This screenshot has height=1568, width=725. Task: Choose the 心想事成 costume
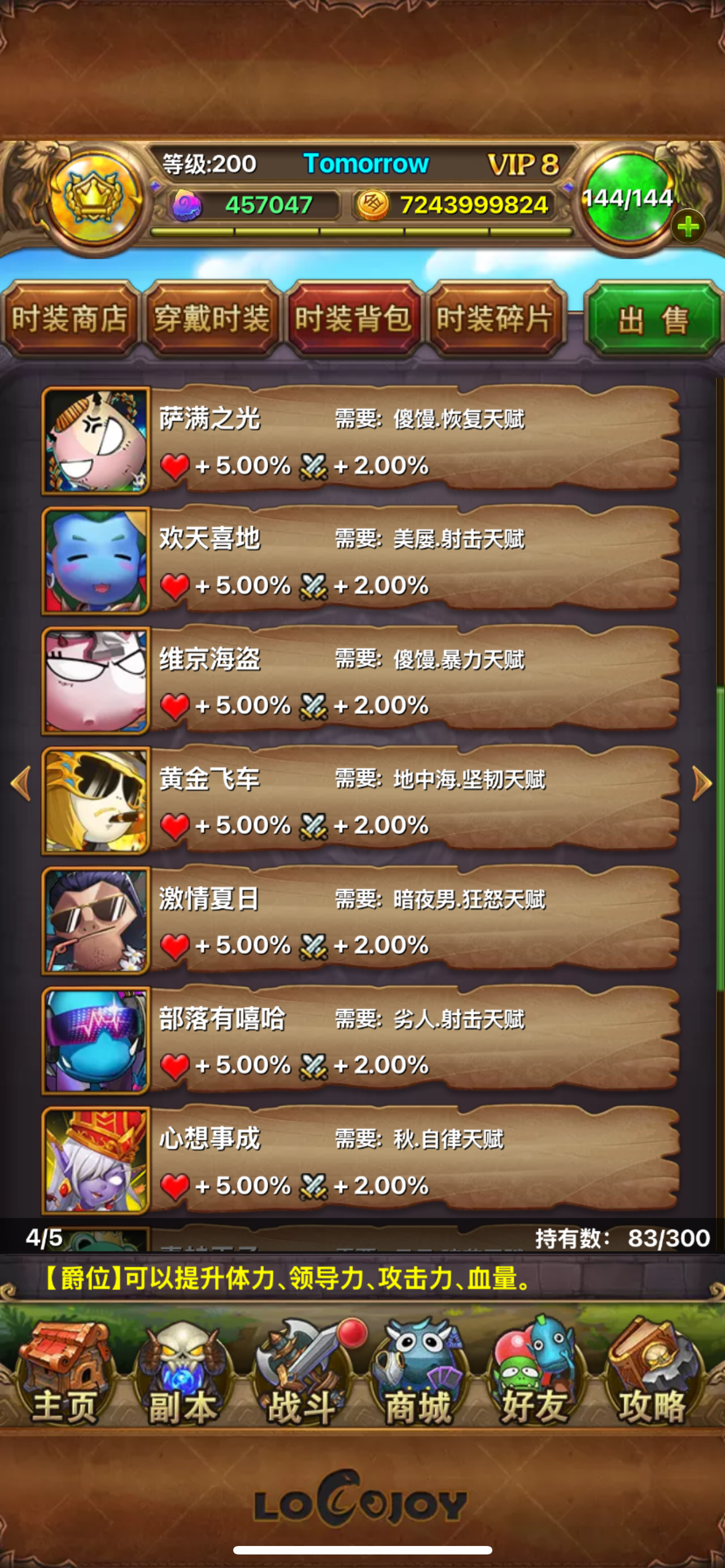[x=359, y=1159]
